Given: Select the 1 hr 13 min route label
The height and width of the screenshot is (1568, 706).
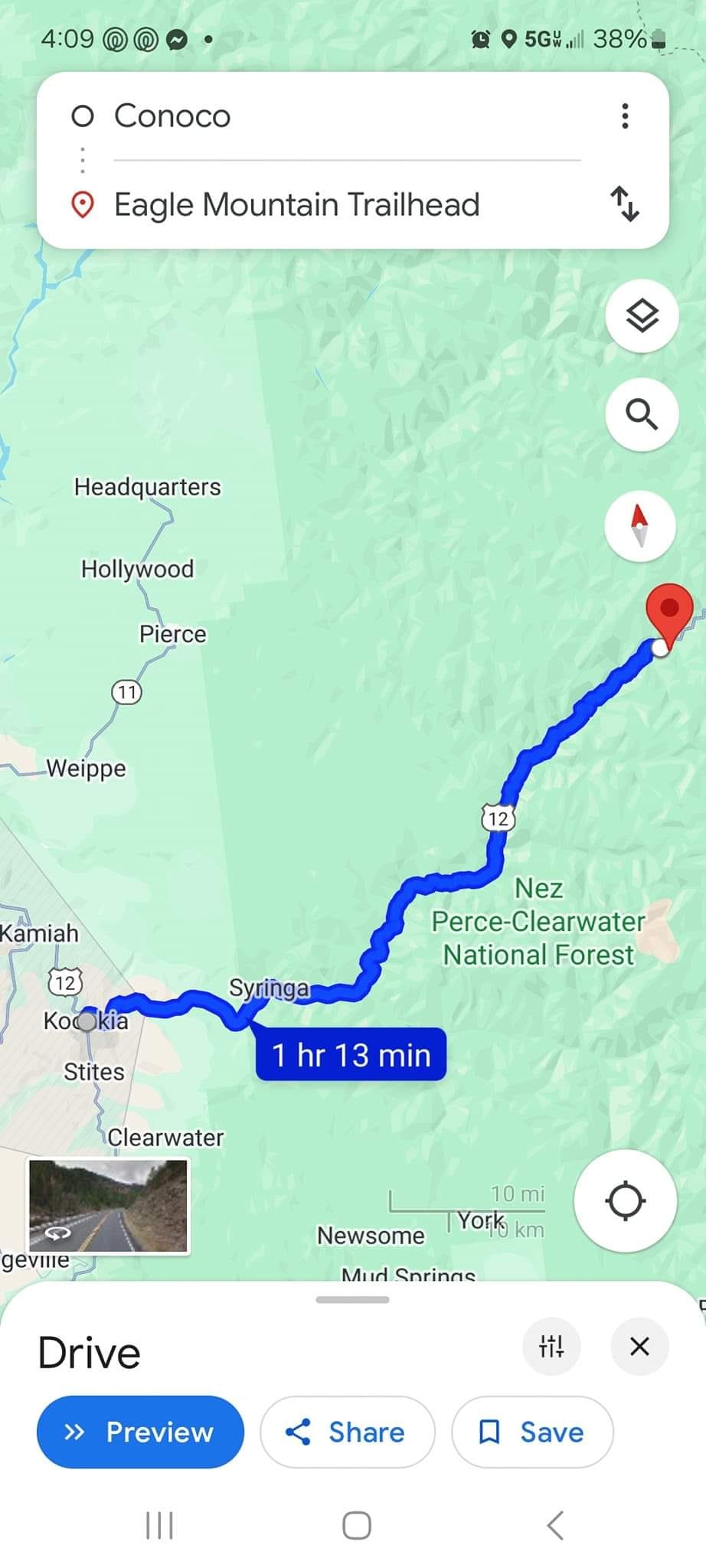Looking at the screenshot, I should (351, 1055).
